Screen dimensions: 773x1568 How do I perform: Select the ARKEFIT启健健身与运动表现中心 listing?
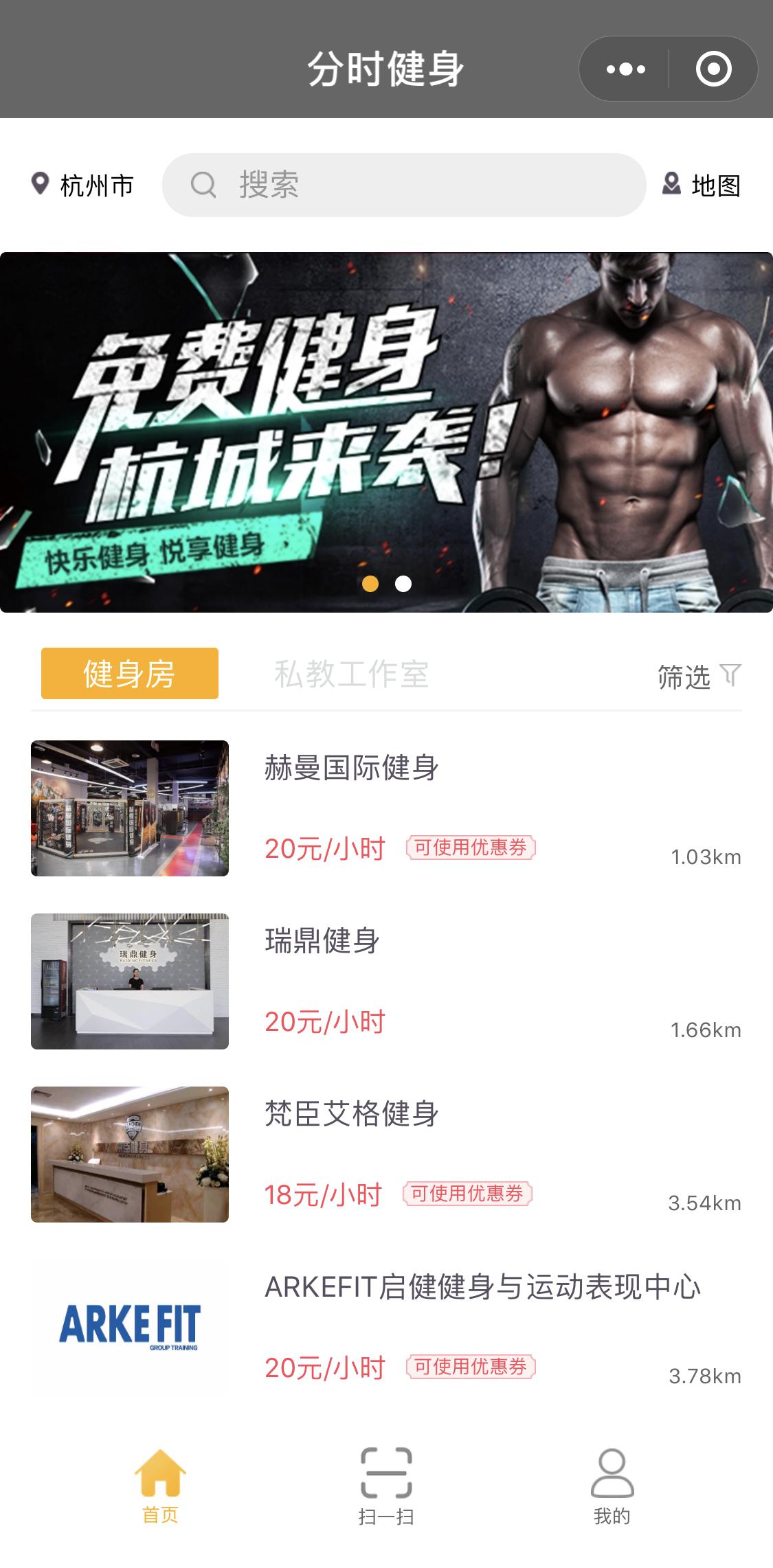(x=386, y=1328)
